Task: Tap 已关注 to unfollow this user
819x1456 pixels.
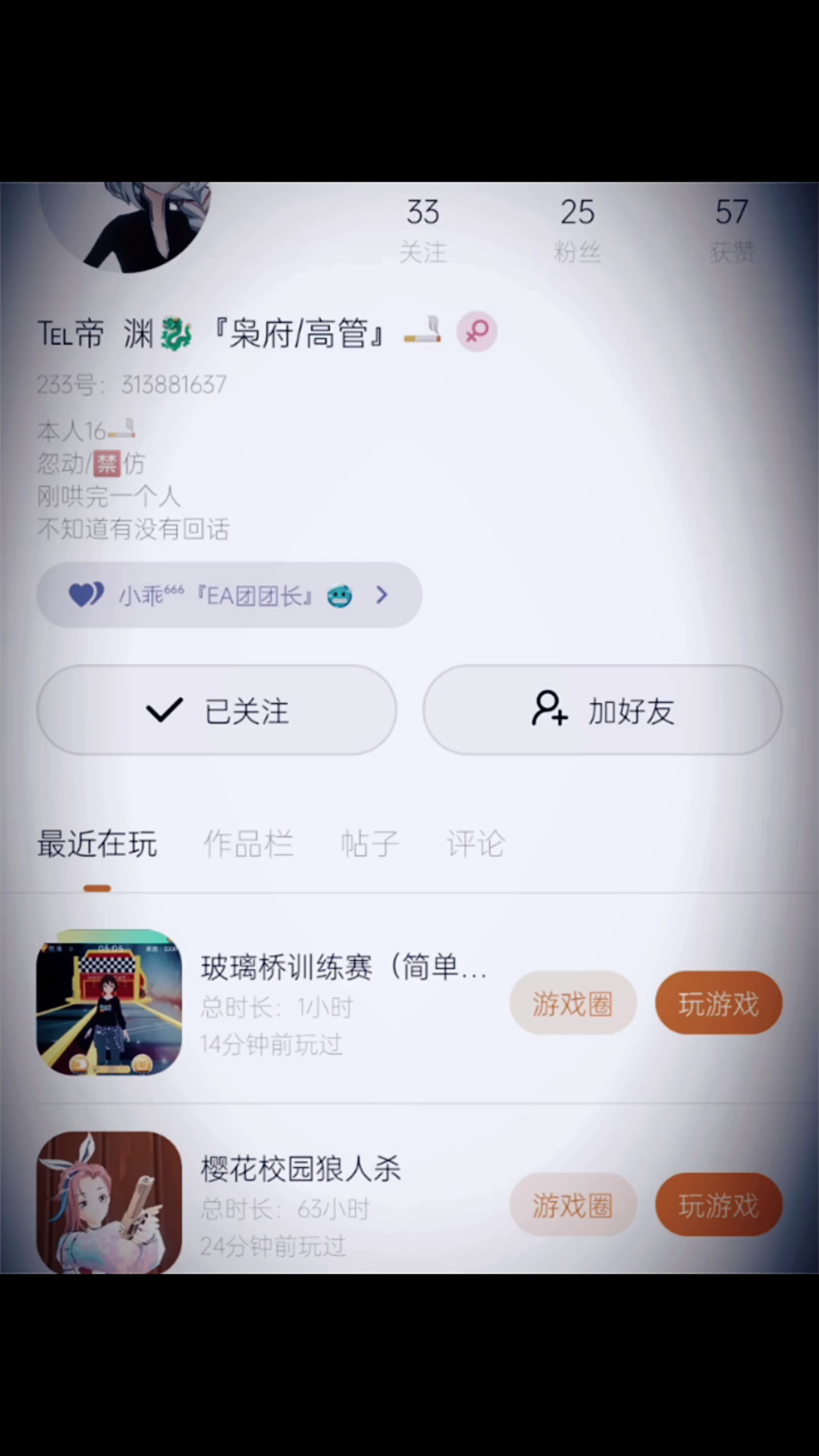Action: tap(217, 711)
